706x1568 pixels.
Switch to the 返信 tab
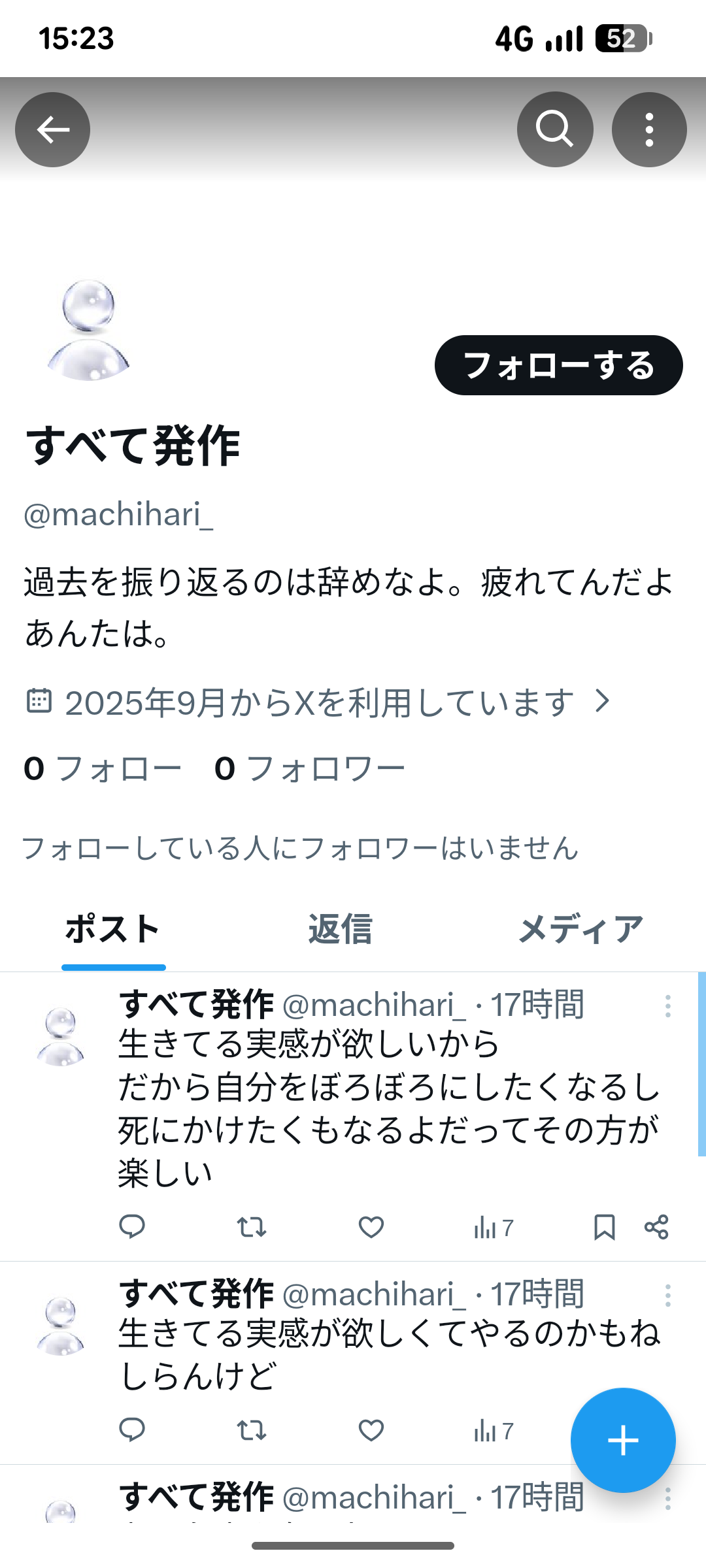340,929
